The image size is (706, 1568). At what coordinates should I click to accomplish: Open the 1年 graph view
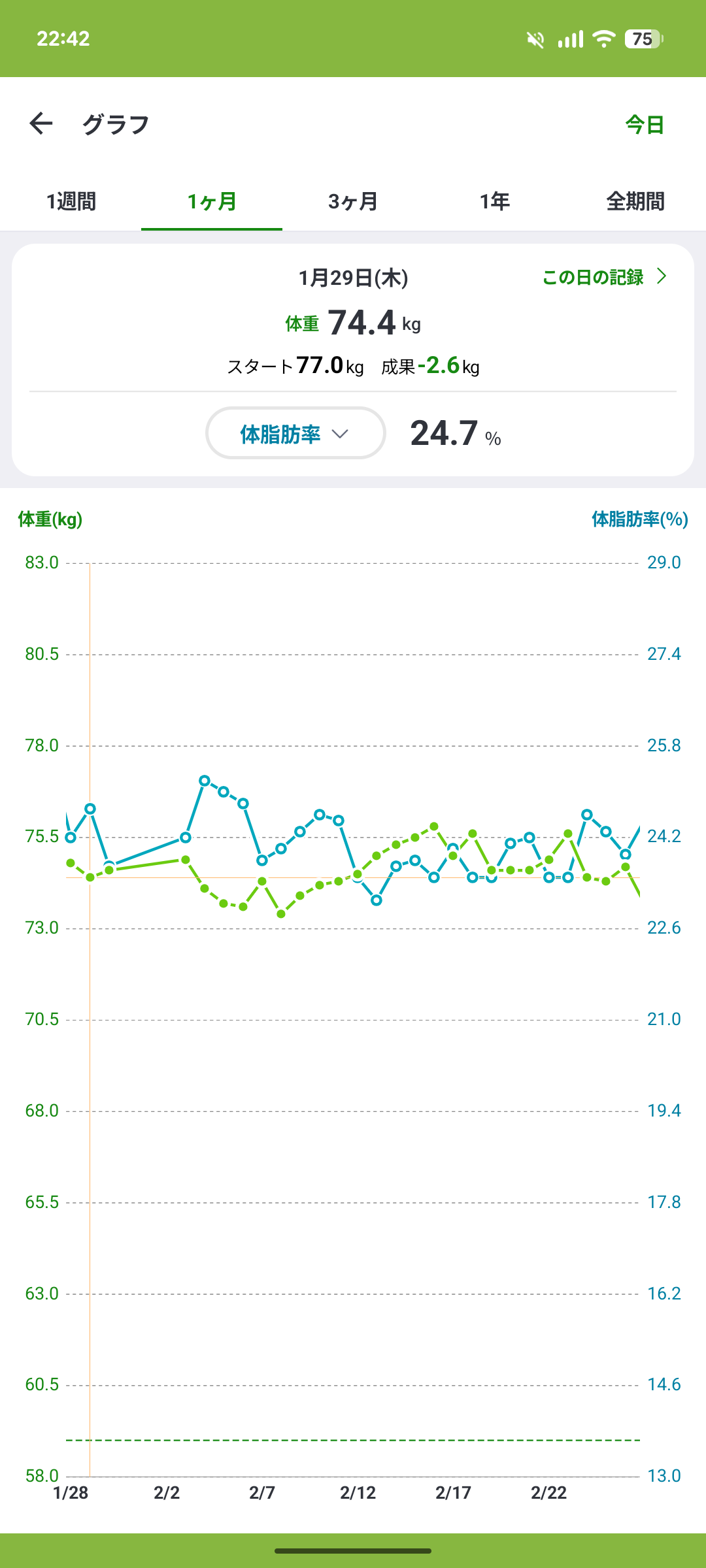[x=494, y=202]
